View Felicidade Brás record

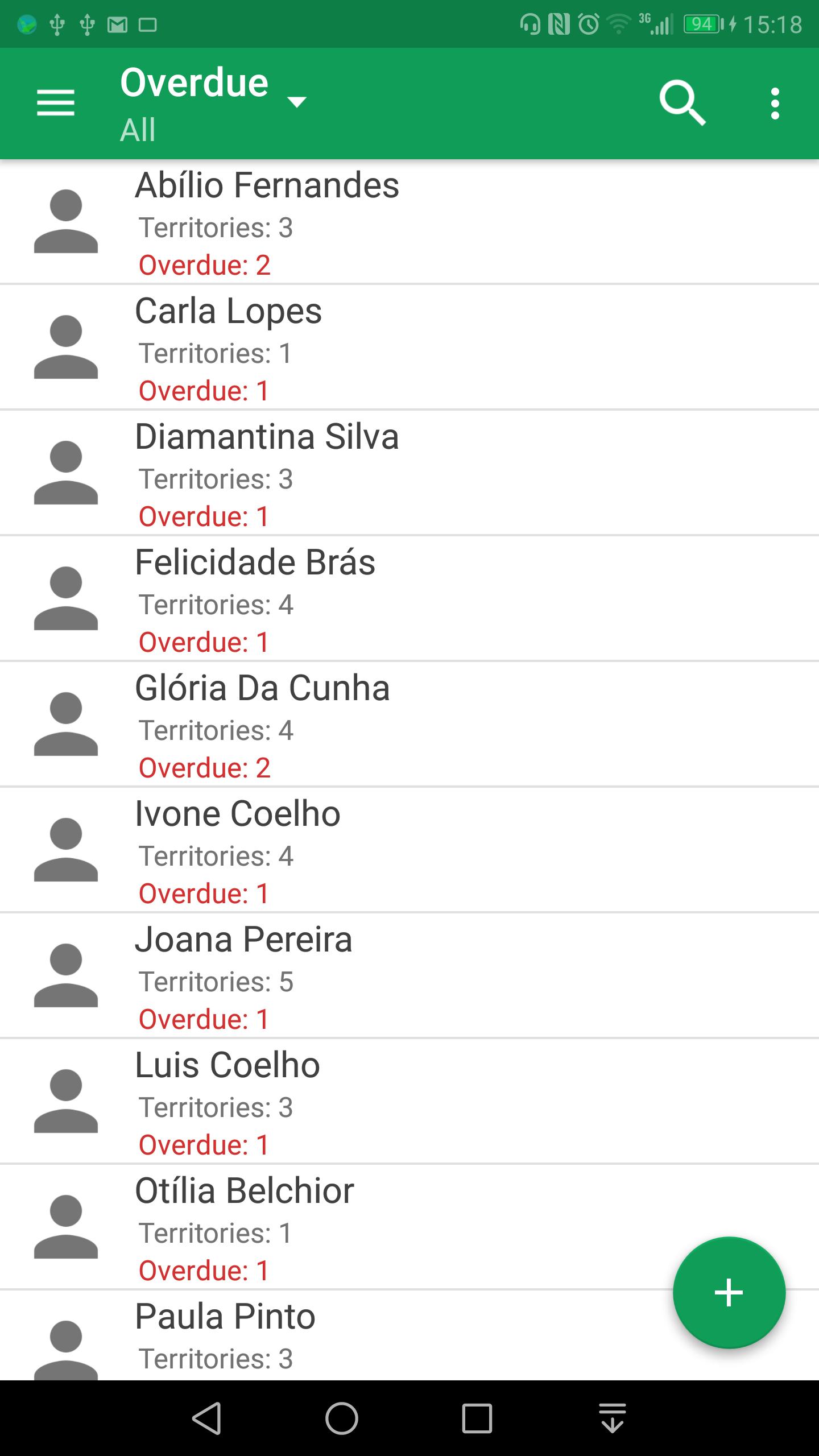point(409,598)
